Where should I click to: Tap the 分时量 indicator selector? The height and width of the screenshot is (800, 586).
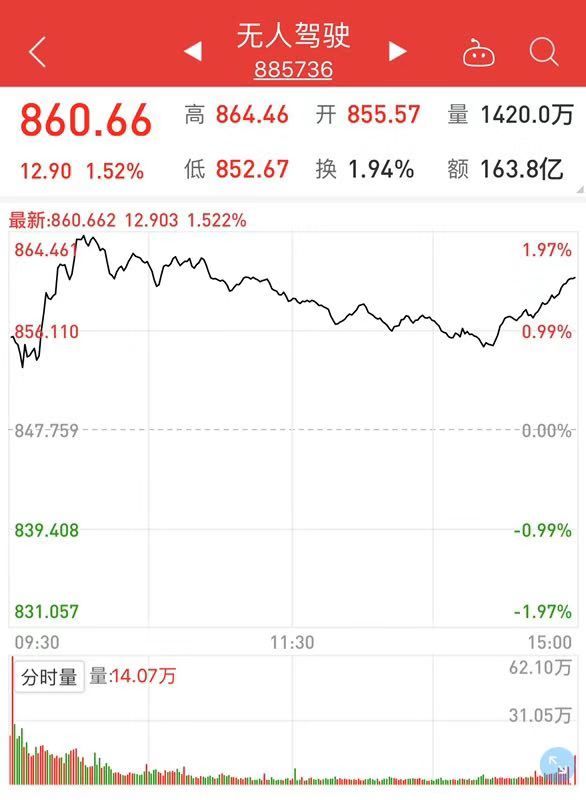49,677
